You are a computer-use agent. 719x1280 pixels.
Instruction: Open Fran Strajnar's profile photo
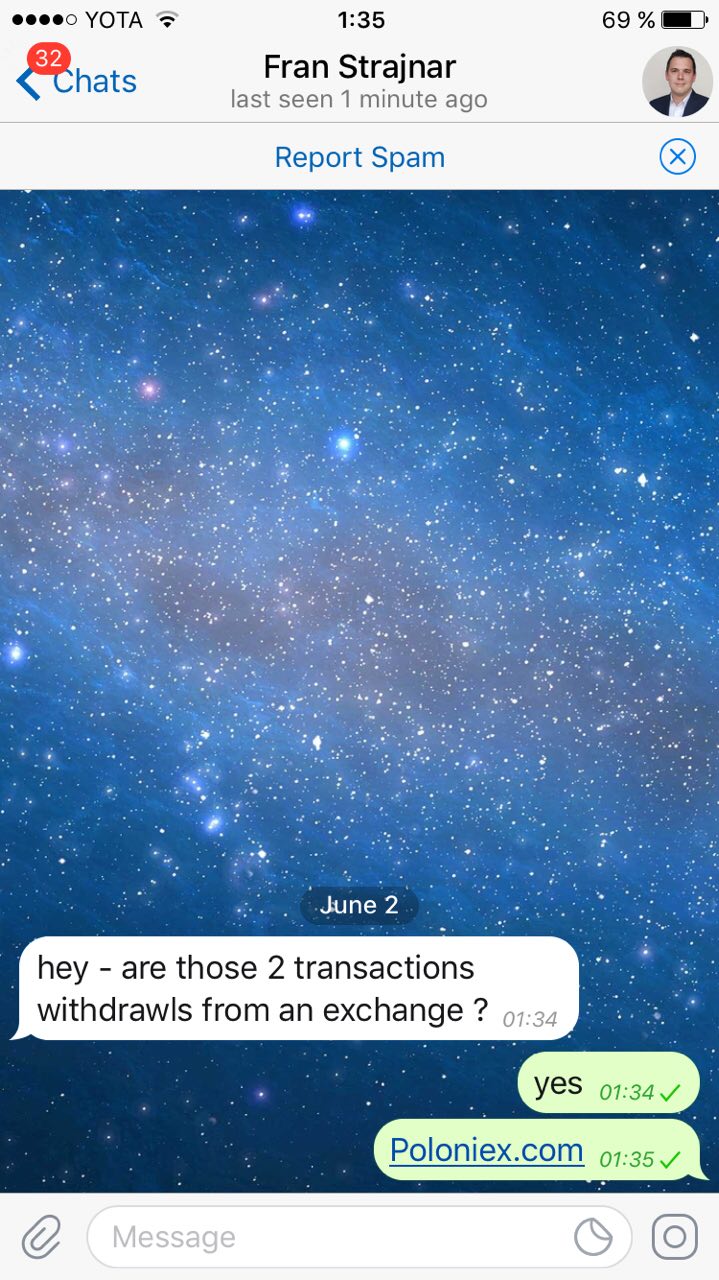point(677,82)
